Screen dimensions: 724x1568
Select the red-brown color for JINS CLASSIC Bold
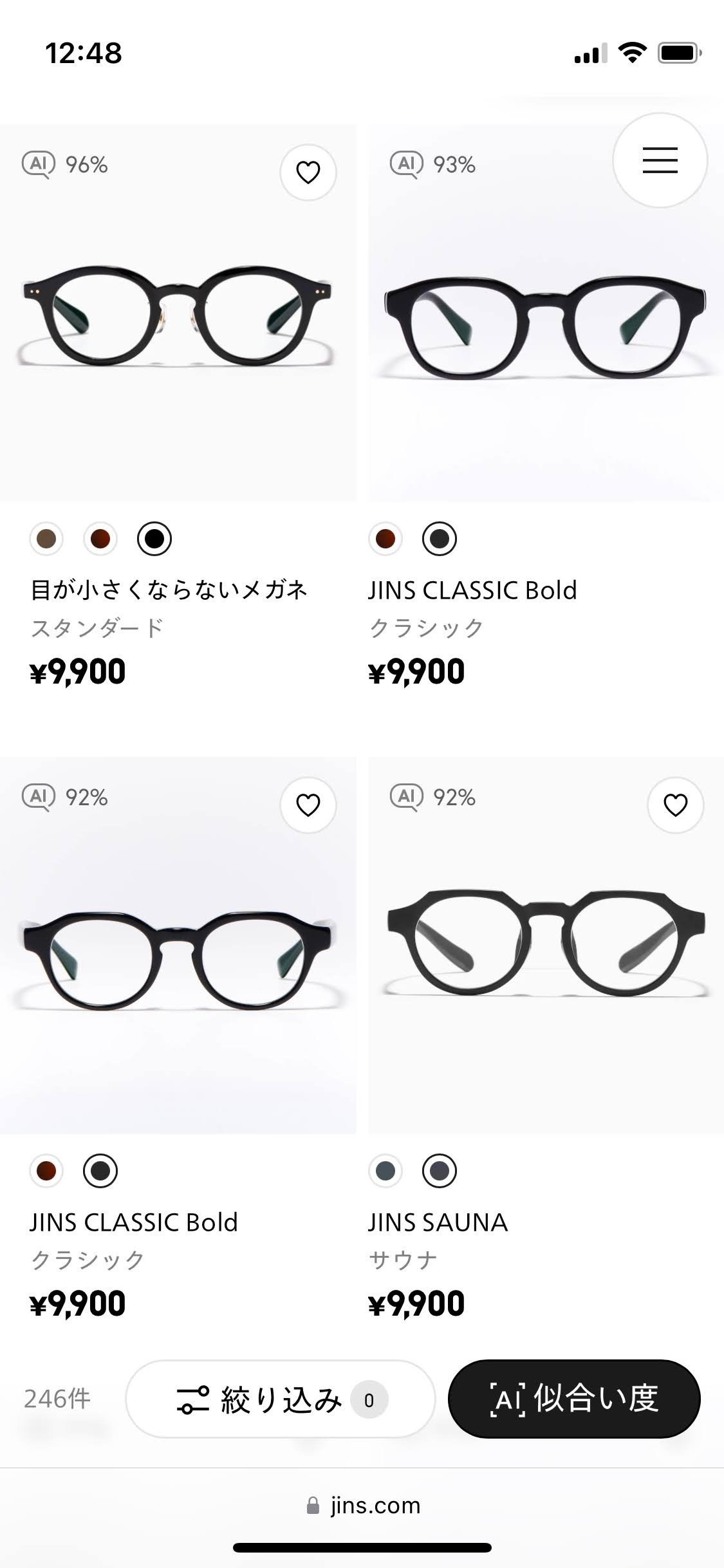click(x=384, y=539)
